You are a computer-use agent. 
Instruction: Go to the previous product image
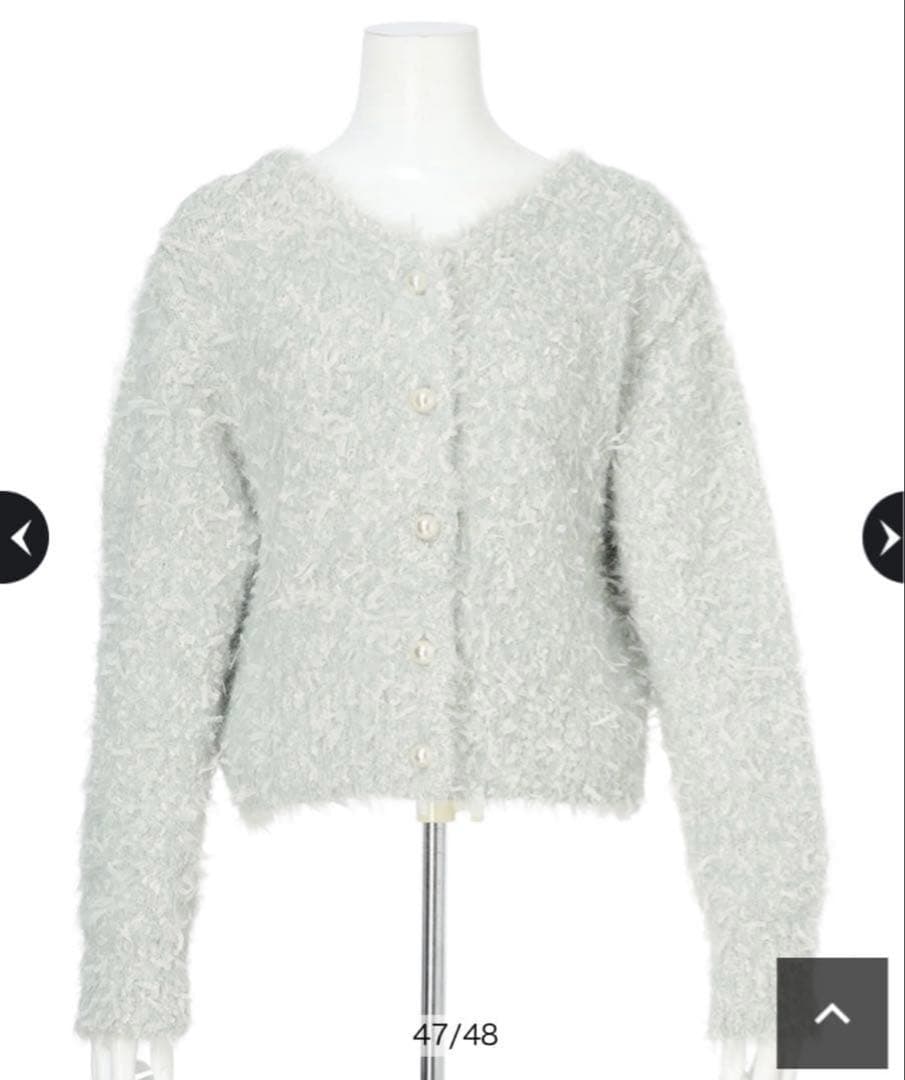tap(20, 538)
